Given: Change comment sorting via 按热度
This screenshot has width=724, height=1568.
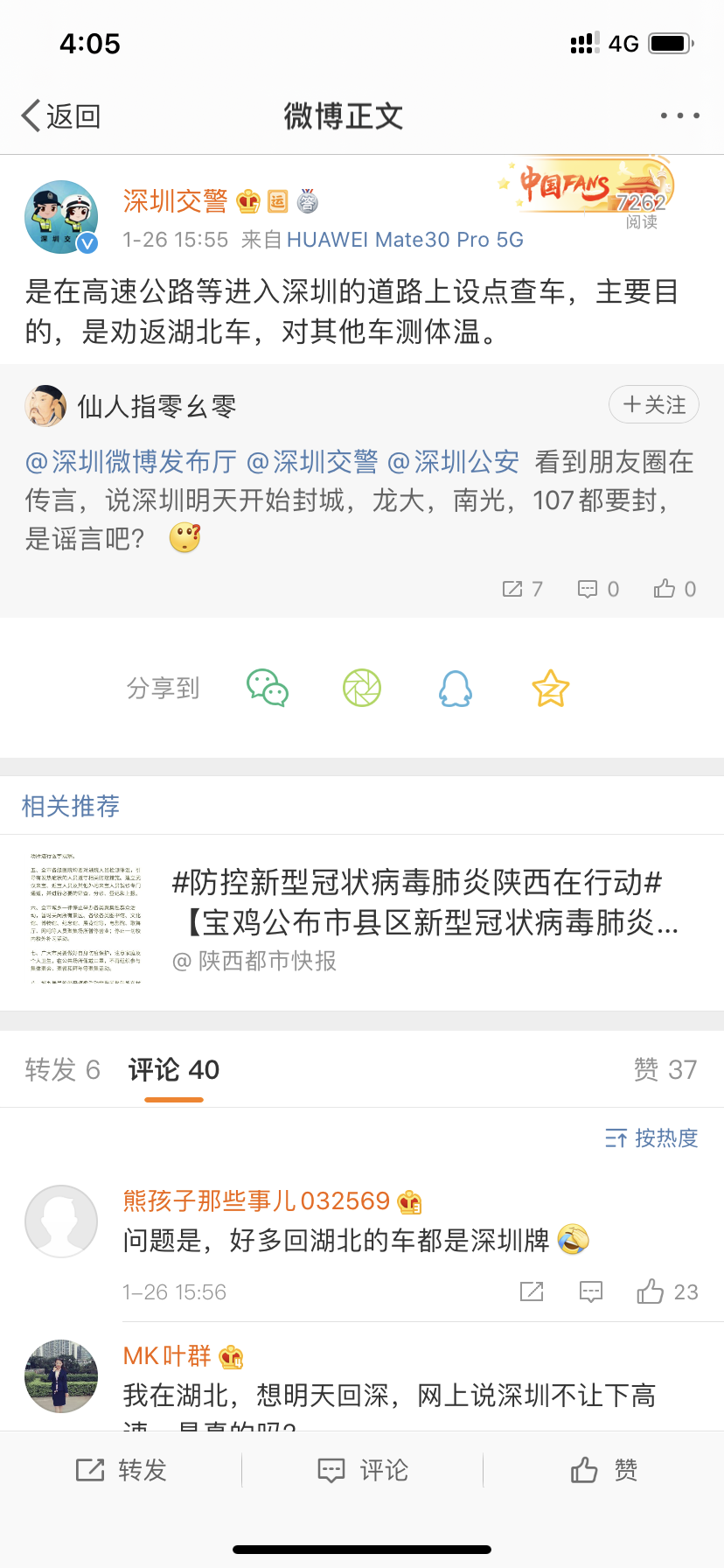Looking at the screenshot, I should (x=651, y=1137).
